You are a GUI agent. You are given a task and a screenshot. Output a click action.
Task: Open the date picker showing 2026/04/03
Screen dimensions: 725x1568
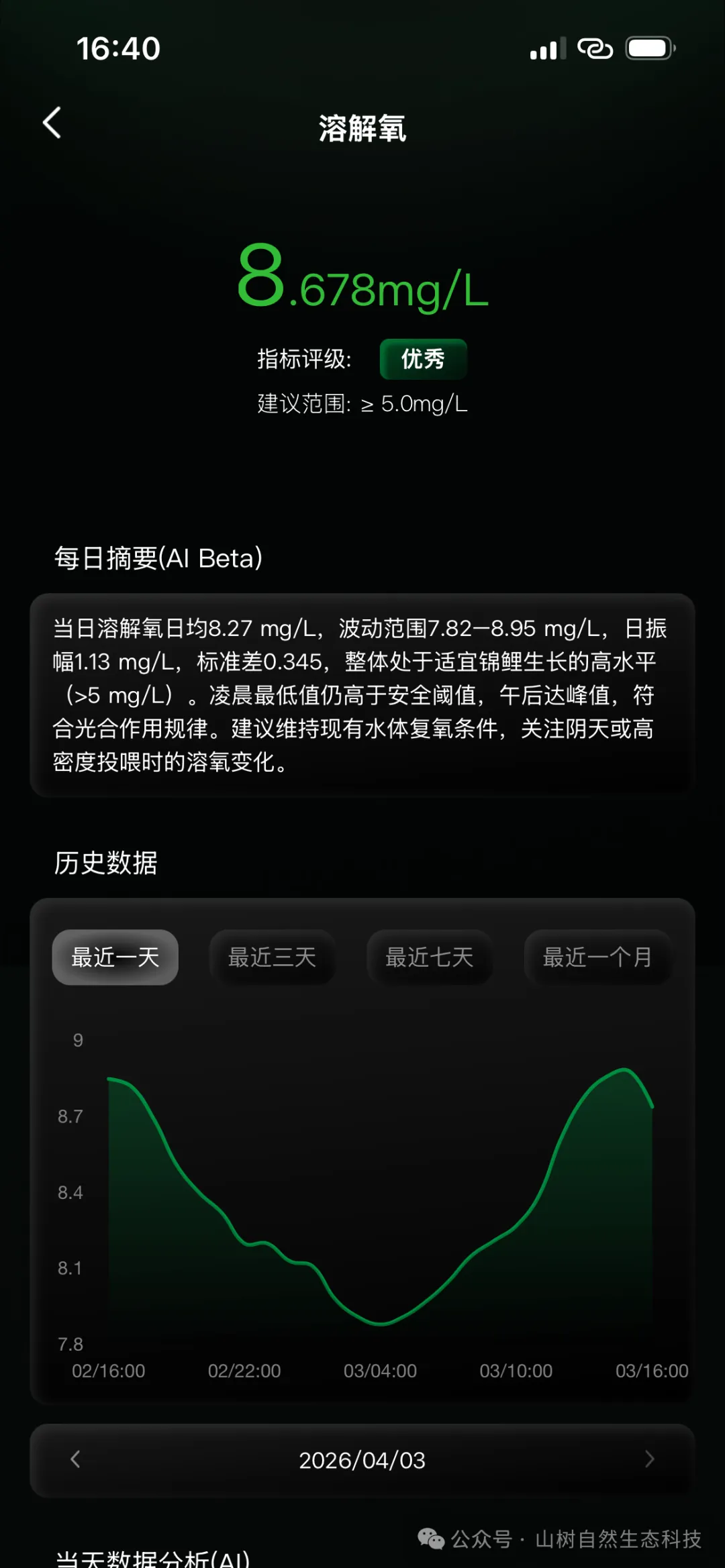click(x=362, y=1459)
